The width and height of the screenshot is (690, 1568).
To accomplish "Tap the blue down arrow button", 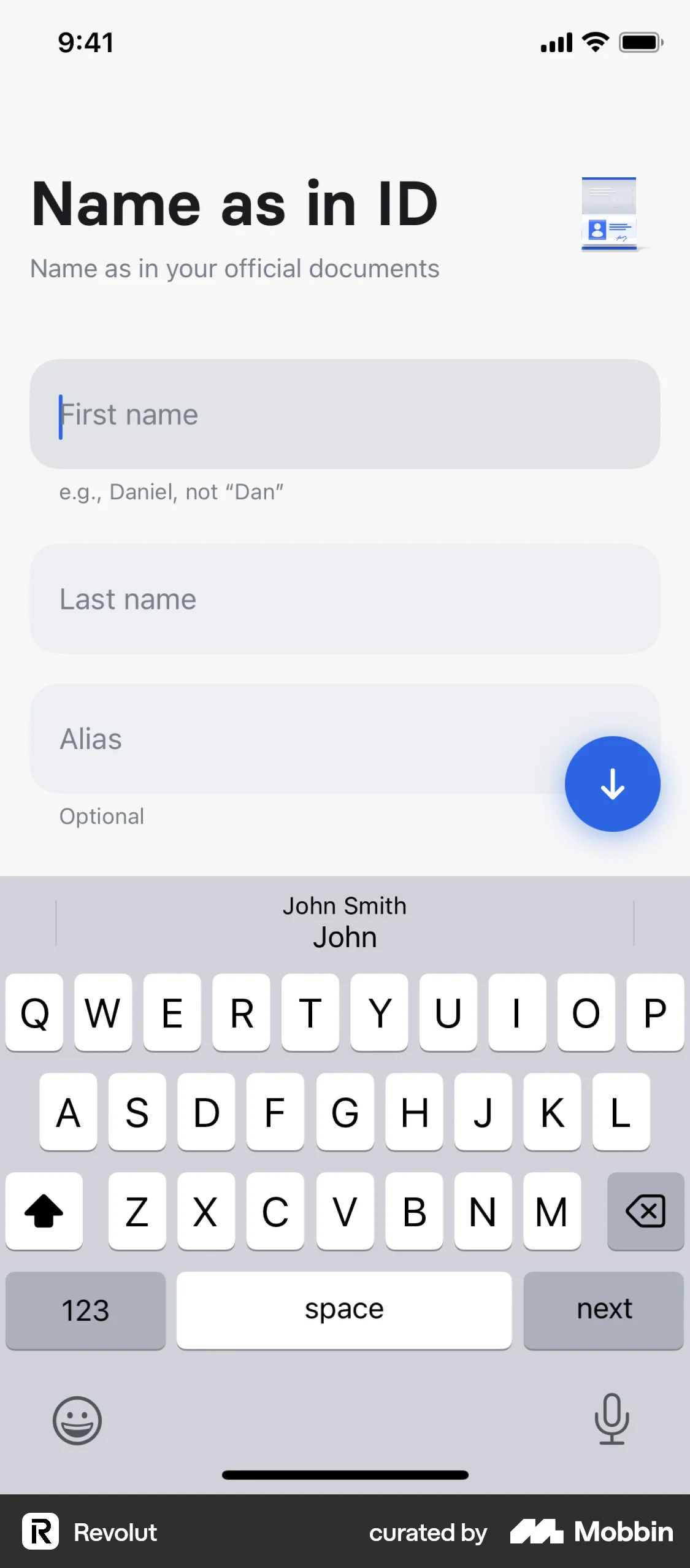I will coord(612,784).
